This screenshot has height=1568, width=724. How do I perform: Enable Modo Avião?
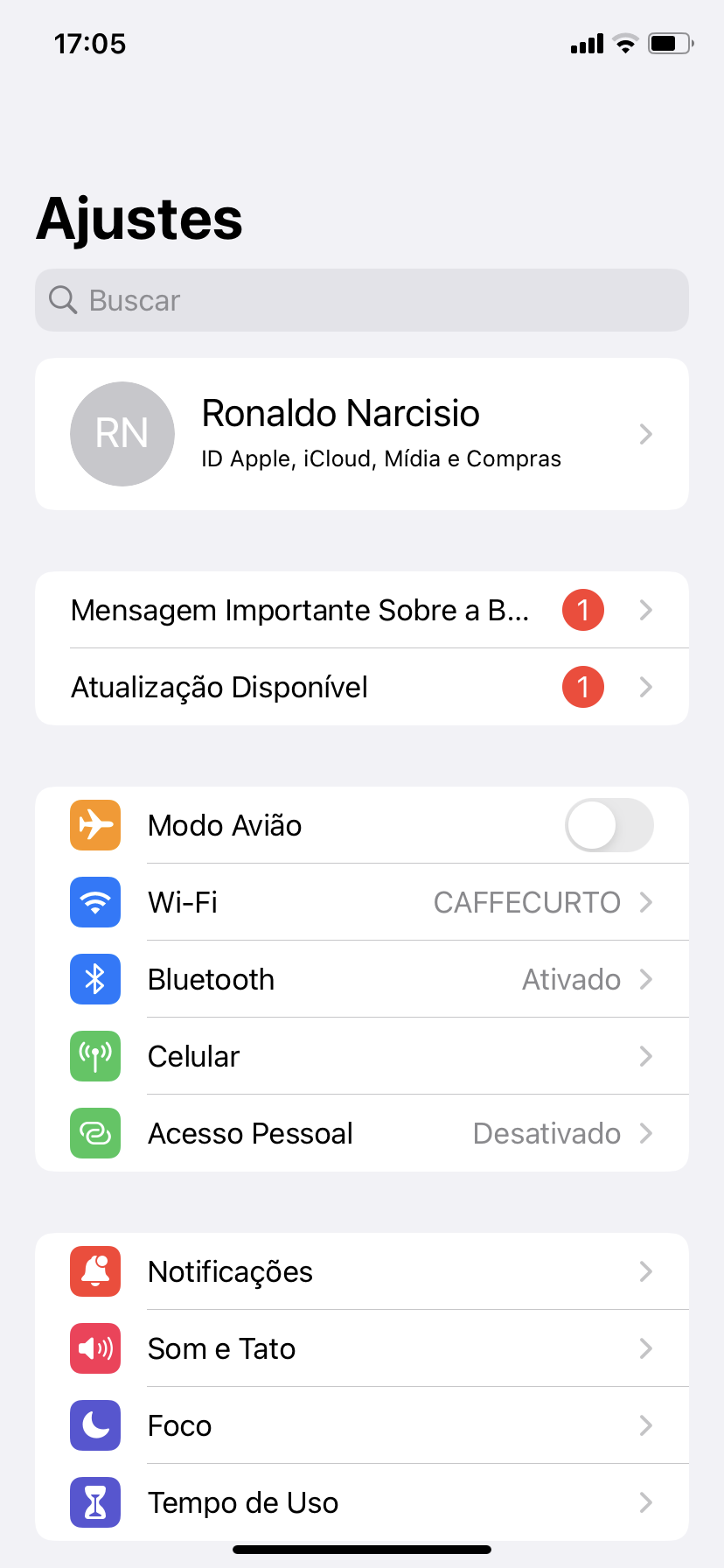pos(609,824)
